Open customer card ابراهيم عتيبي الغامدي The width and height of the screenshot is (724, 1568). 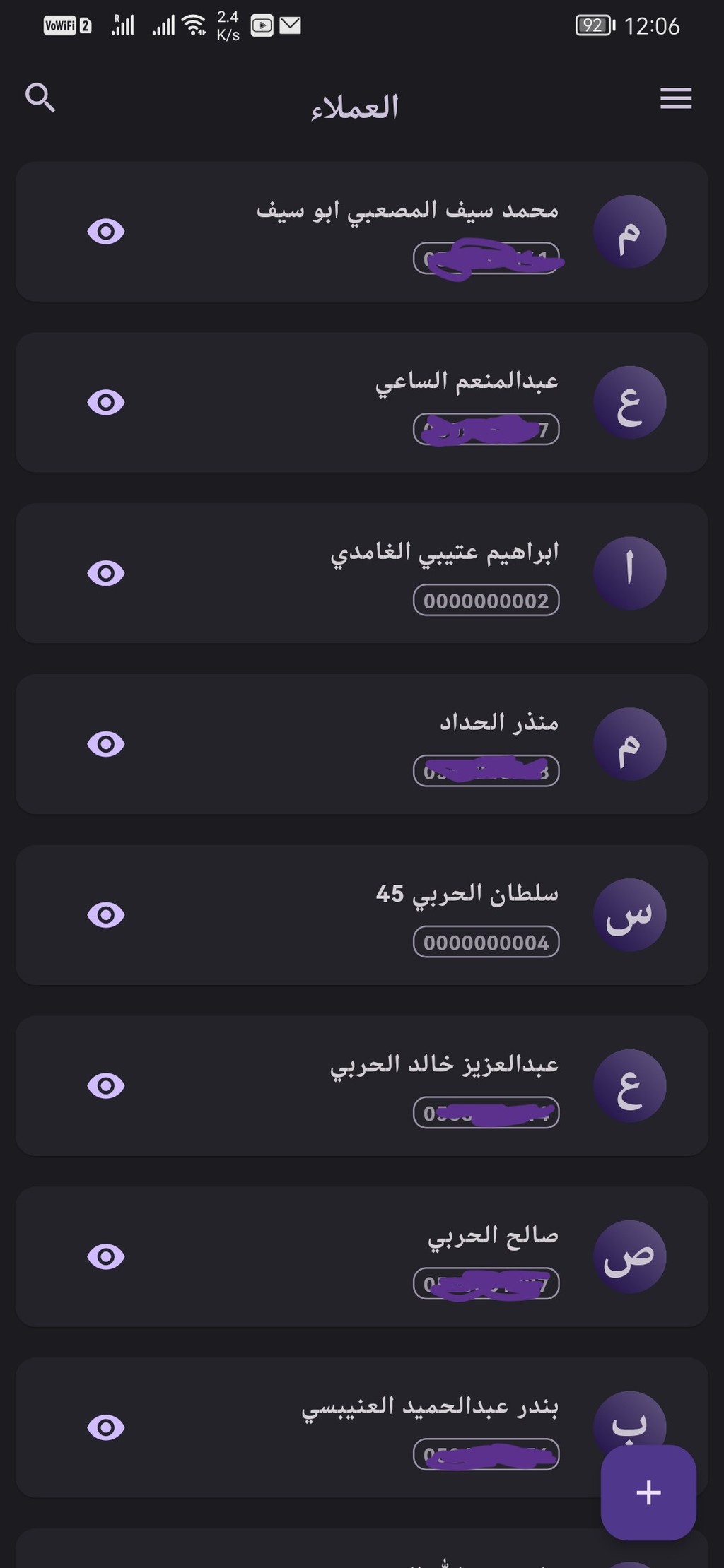pyautogui.click(x=362, y=573)
